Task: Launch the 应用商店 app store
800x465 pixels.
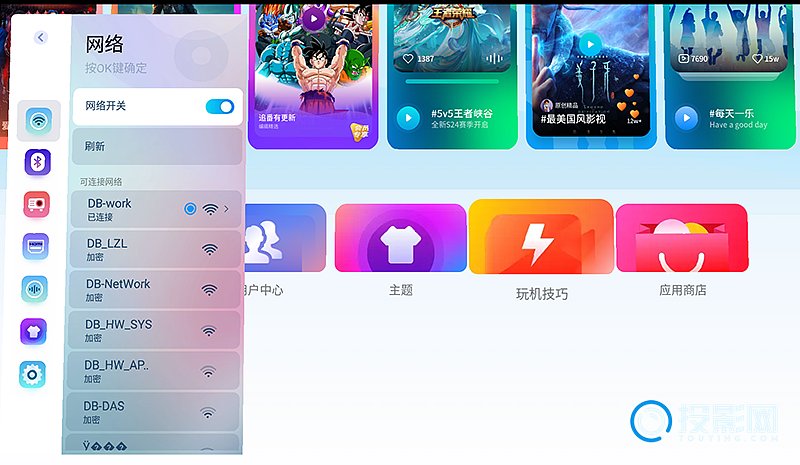Action: (682, 240)
